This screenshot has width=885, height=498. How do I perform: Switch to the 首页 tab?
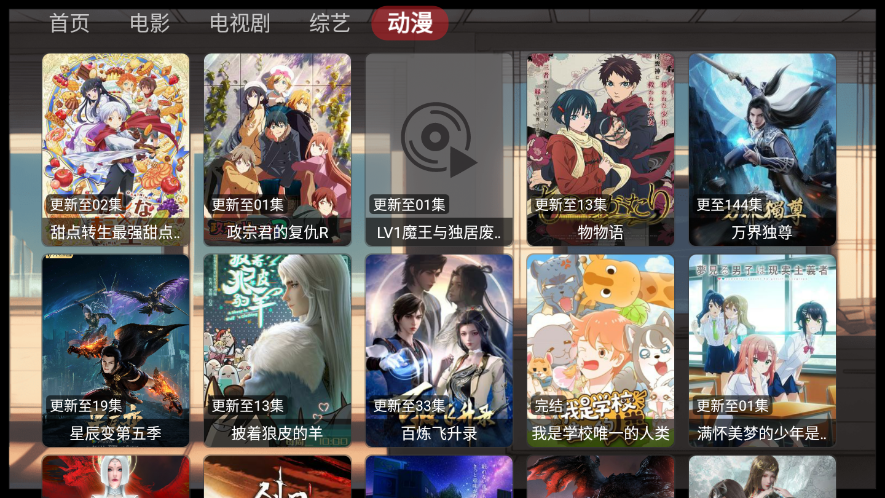click(x=69, y=23)
